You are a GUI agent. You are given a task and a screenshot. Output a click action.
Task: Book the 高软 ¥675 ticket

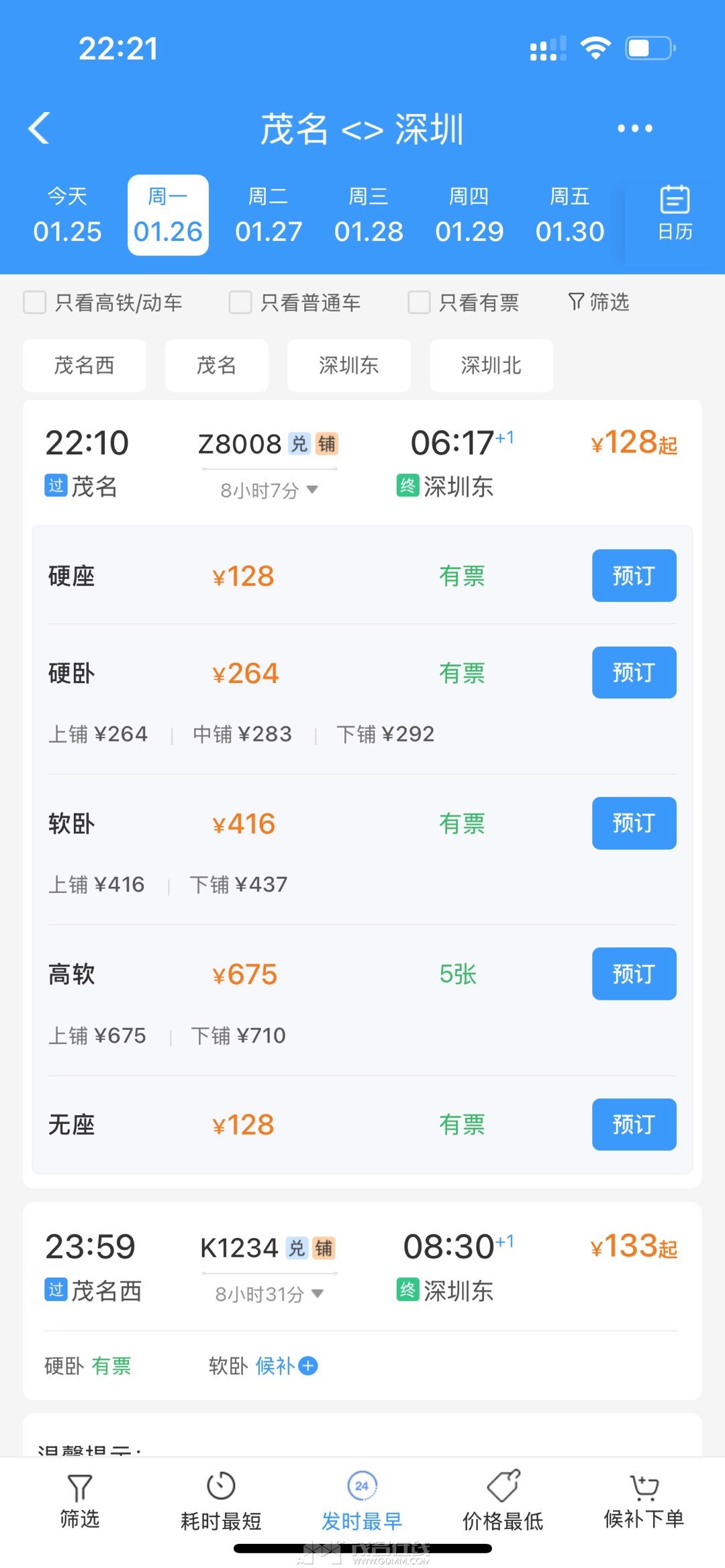(x=633, y=974)
